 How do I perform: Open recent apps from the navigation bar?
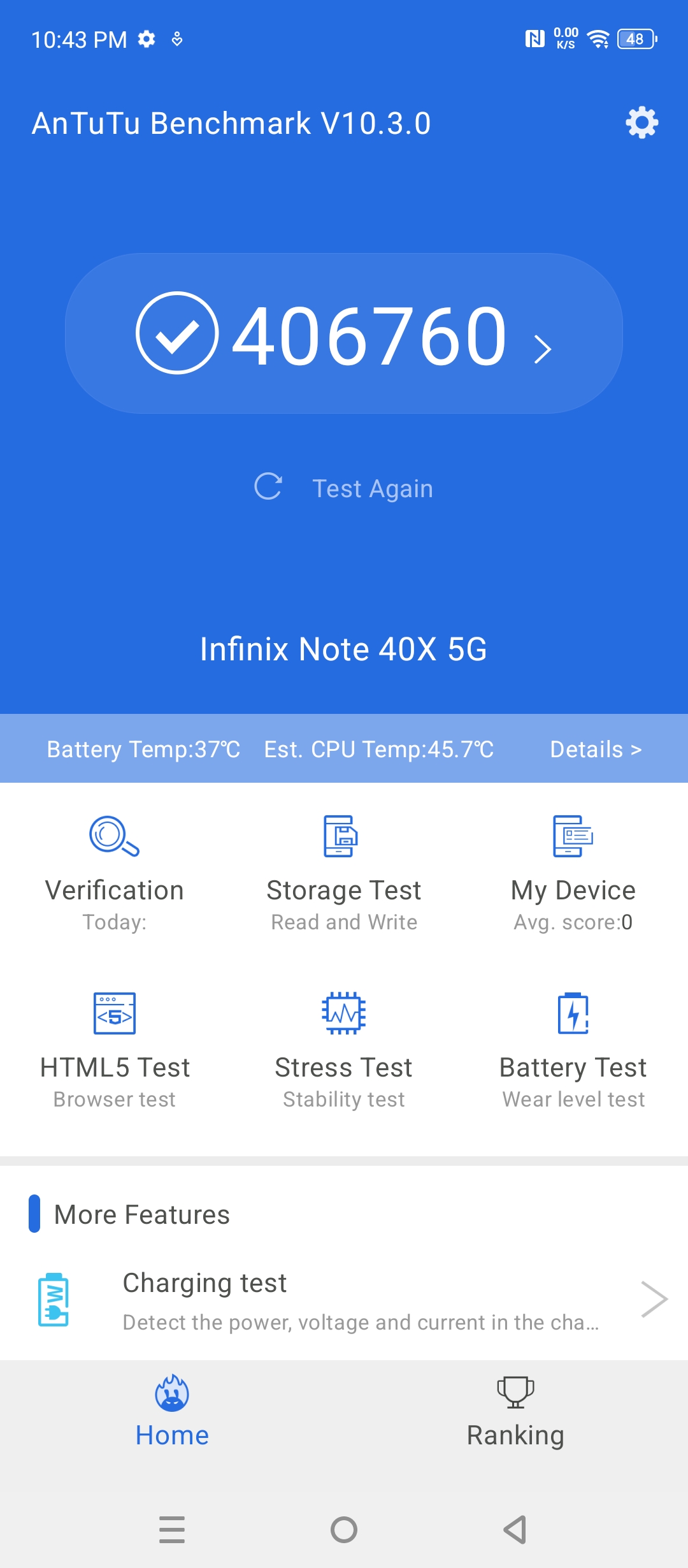tap(172, 1529)
